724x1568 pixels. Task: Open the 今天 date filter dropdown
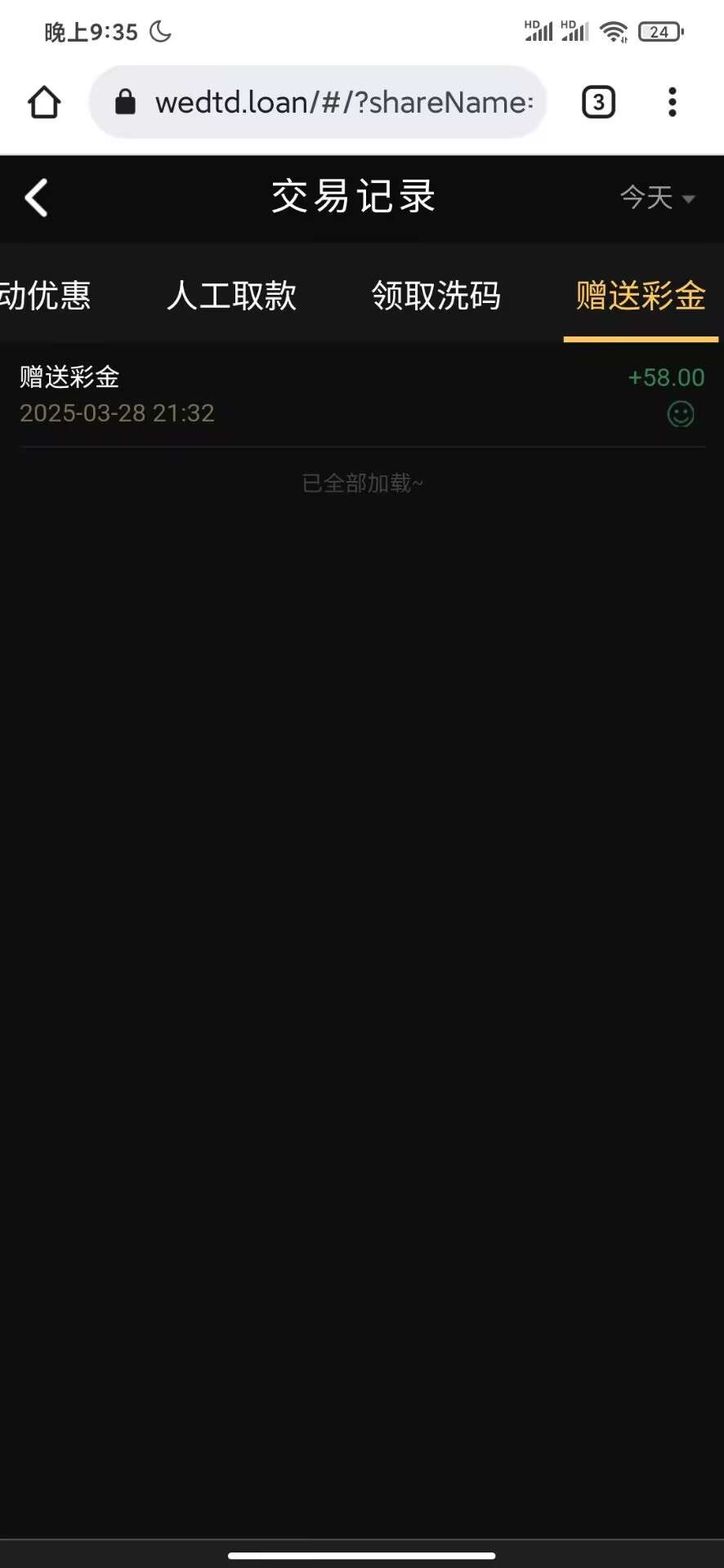click(657, 198)
